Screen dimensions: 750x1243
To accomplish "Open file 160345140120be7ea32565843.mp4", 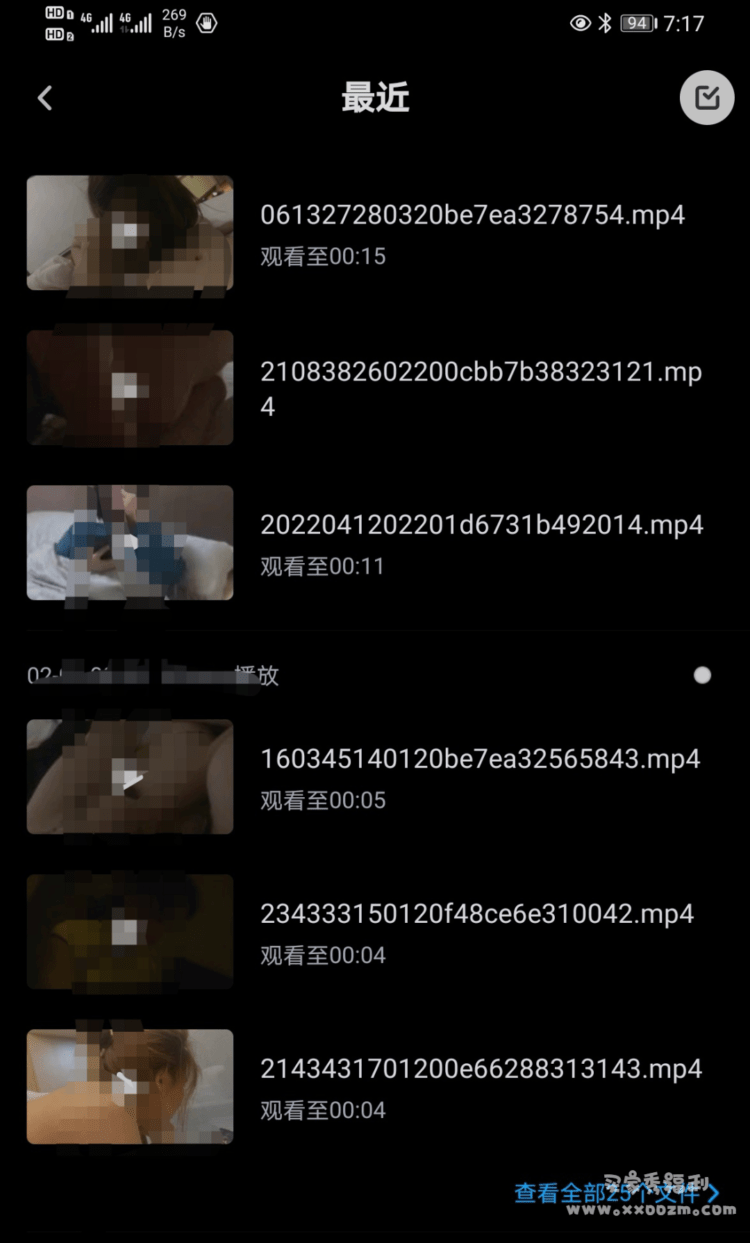I will (480, 759).
